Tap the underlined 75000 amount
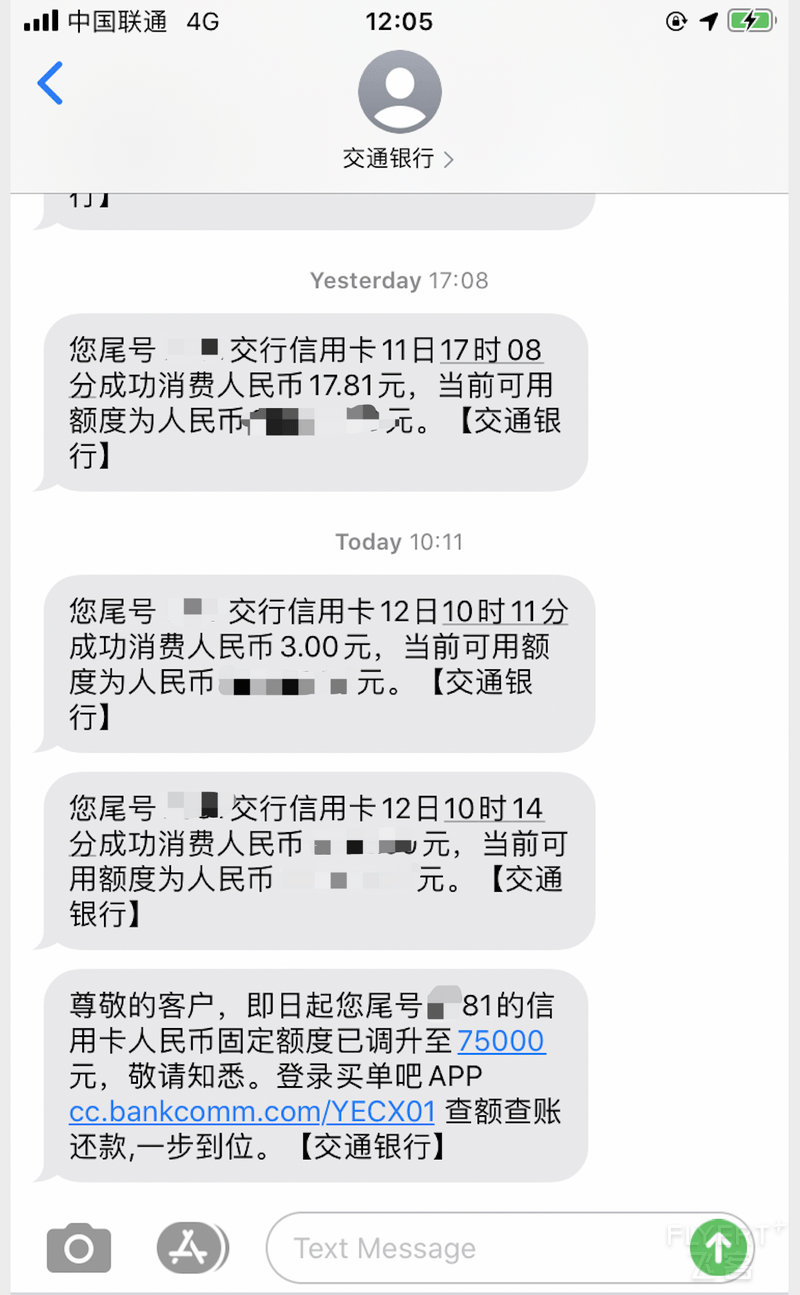800x1295 pixels. [x=501, y=1041]
